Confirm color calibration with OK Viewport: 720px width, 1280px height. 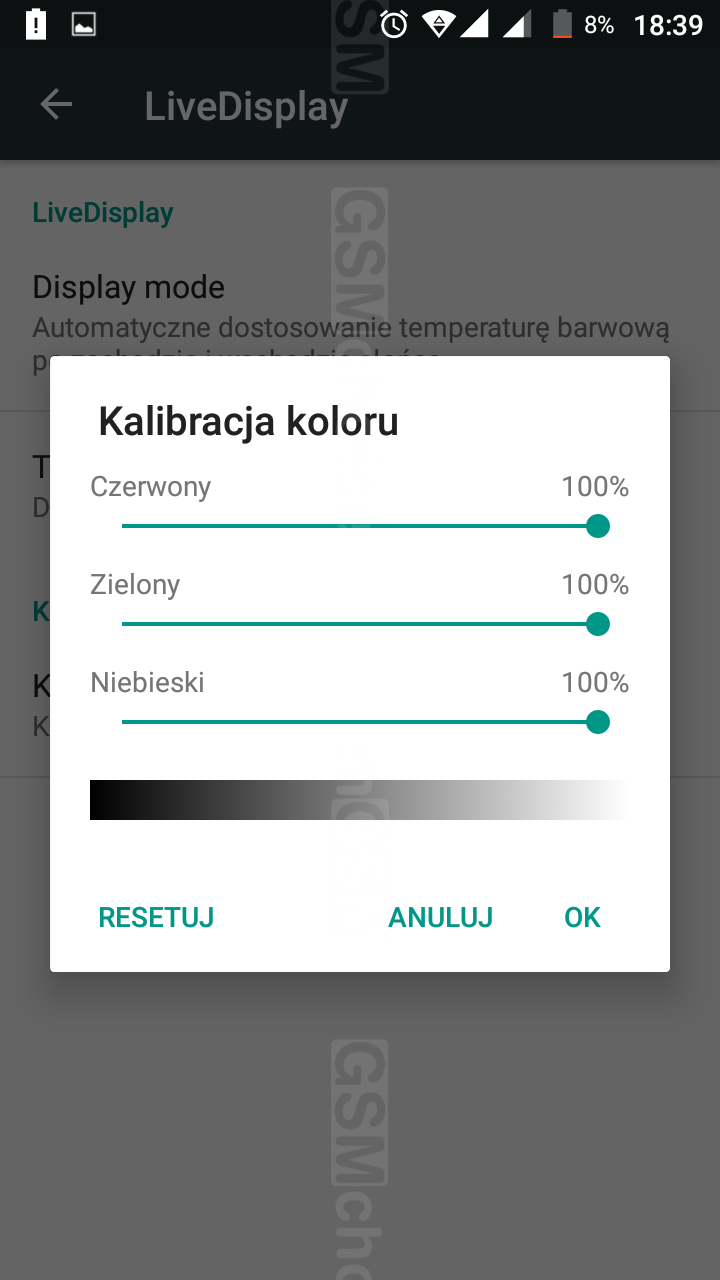coord(582,917)
